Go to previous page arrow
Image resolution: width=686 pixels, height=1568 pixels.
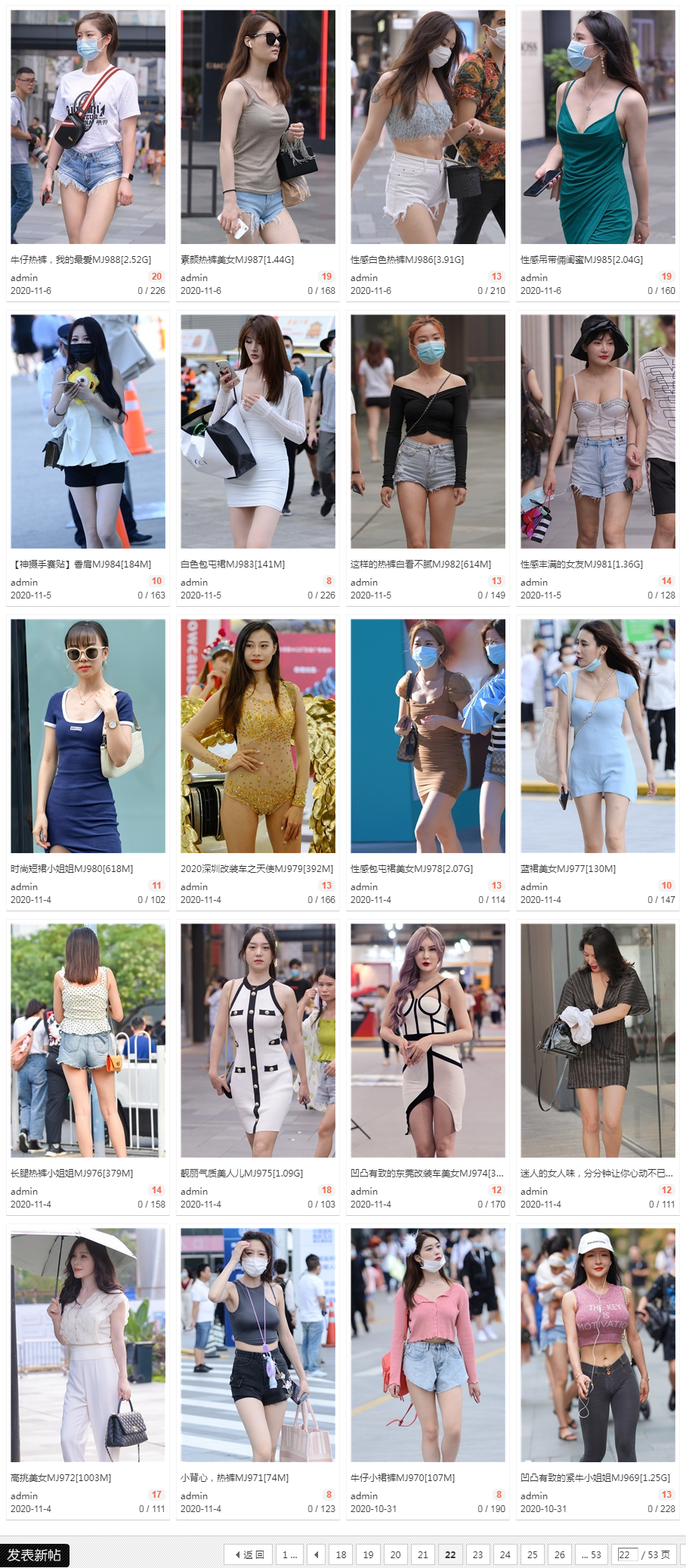[317, 1554]
